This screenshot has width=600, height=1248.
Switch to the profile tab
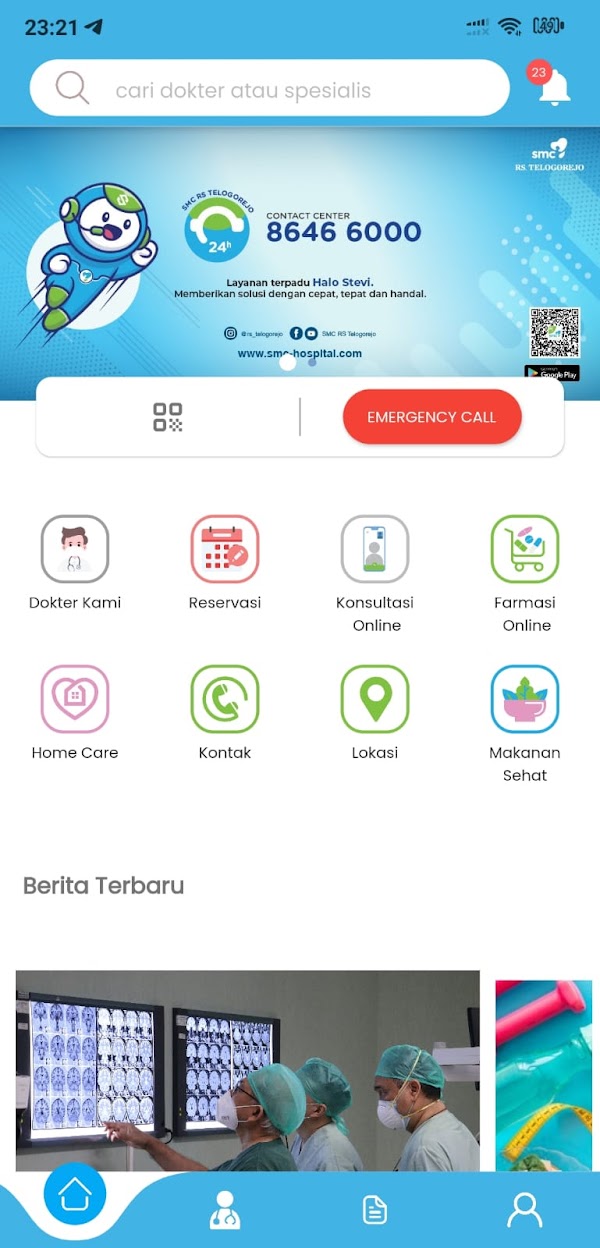point(525,1210)
